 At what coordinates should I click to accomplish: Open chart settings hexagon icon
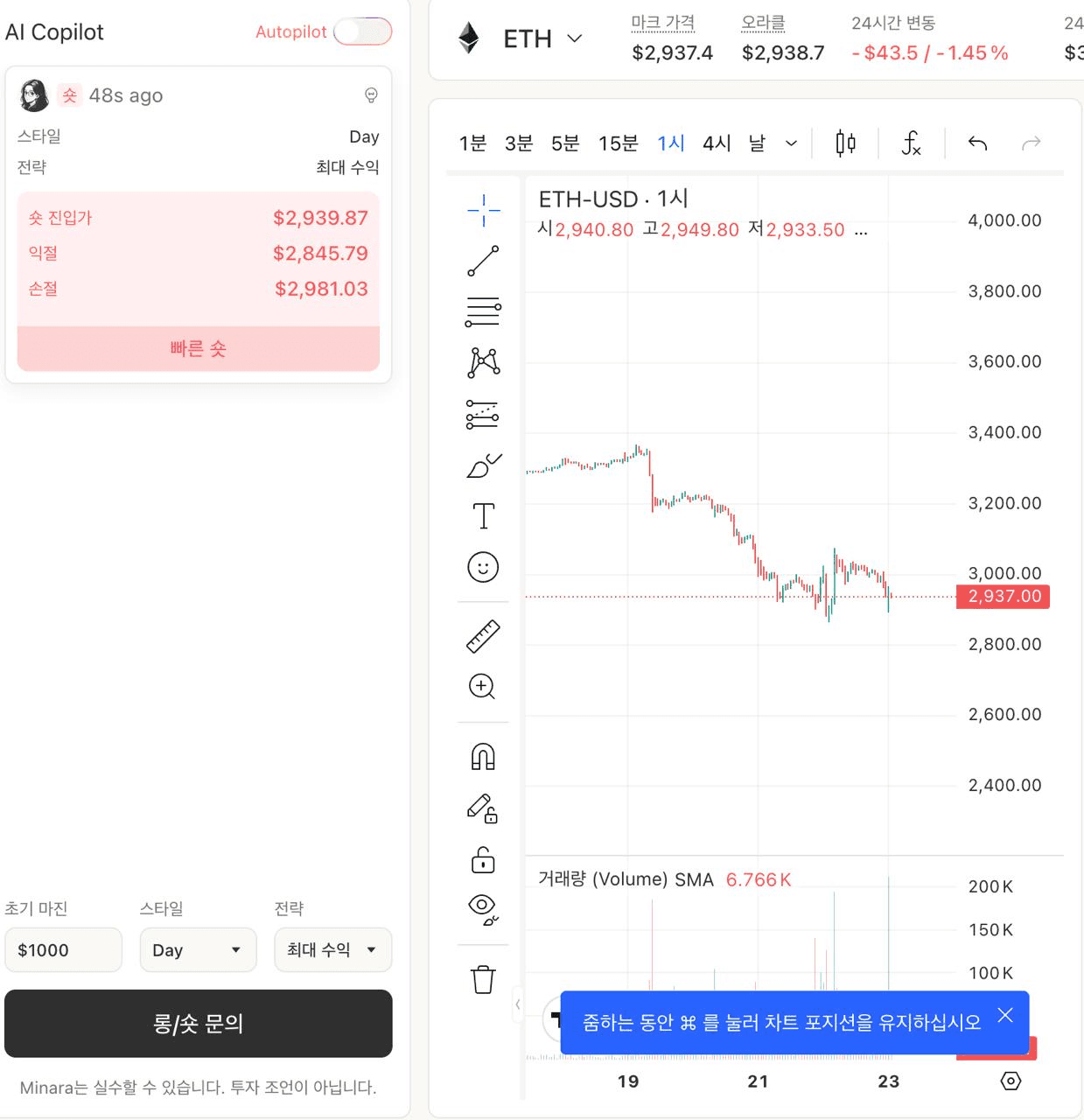tap(1010, 1081)
